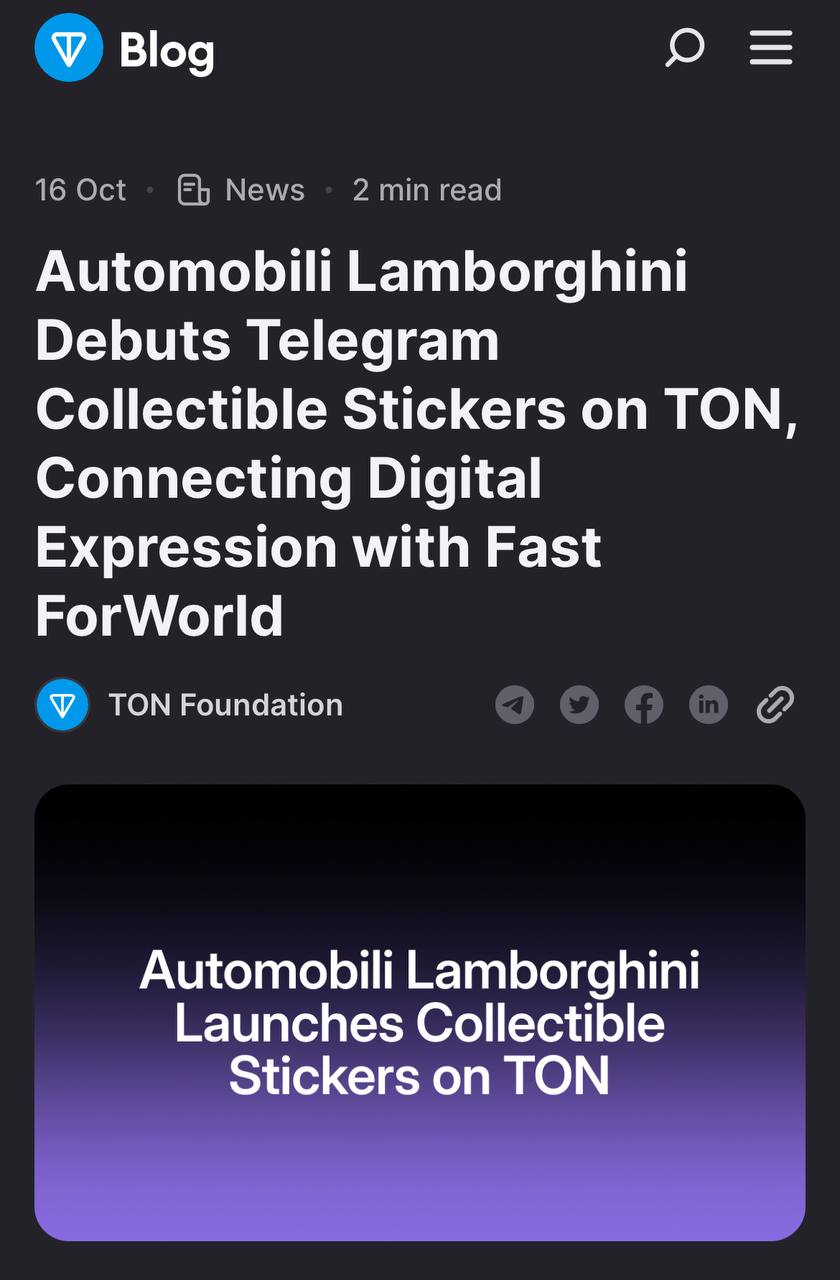Share the article on Facebook
Image resolution: width=840 pixels, height=1280 pixels.
click(644, 705)
